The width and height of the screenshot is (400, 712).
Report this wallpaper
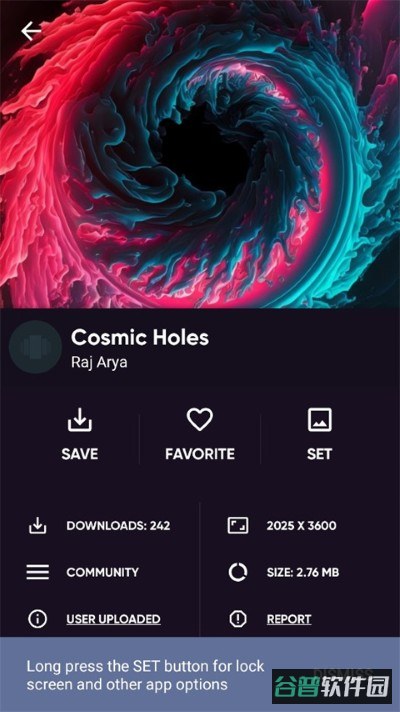[x=289, y=619]
